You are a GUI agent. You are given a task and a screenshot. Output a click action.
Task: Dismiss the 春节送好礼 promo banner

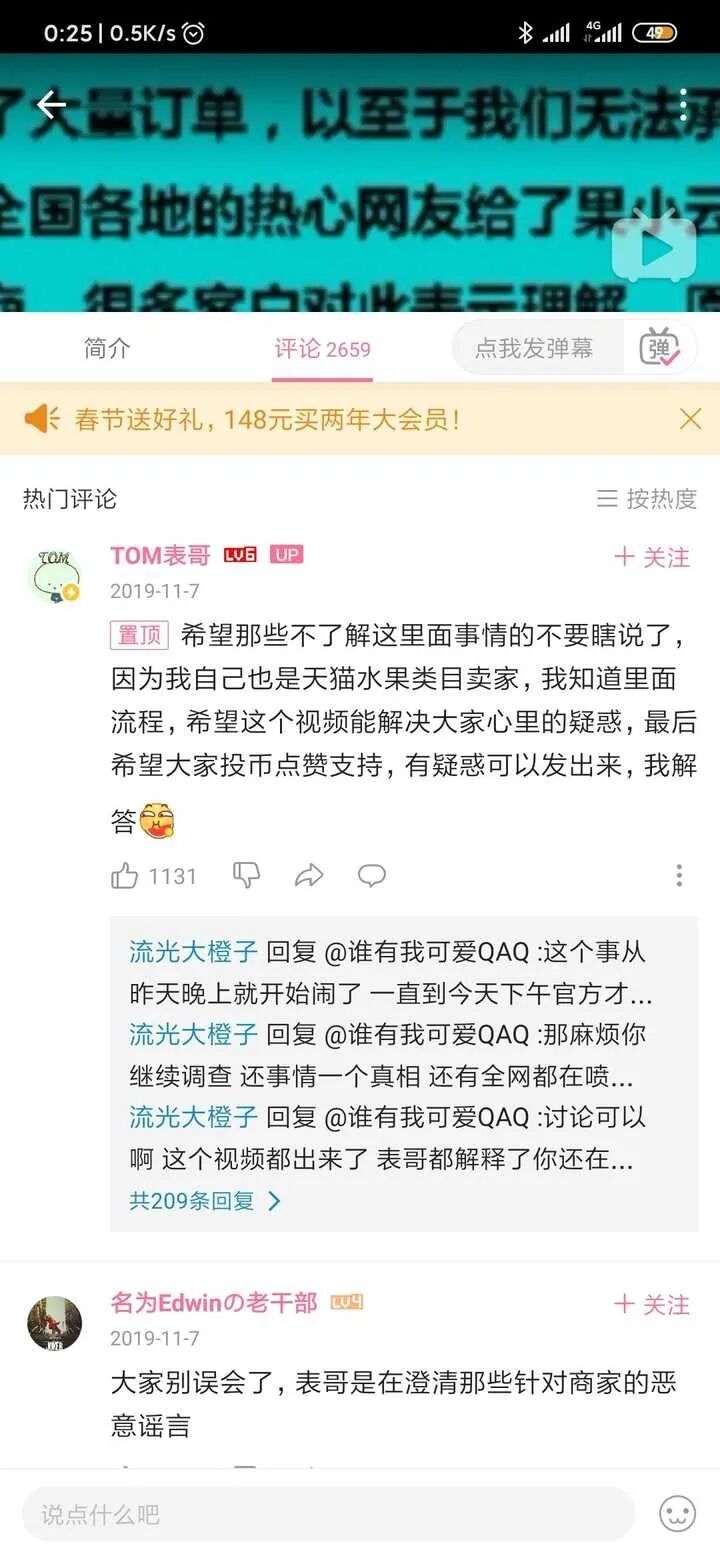[x=690, y=419]
